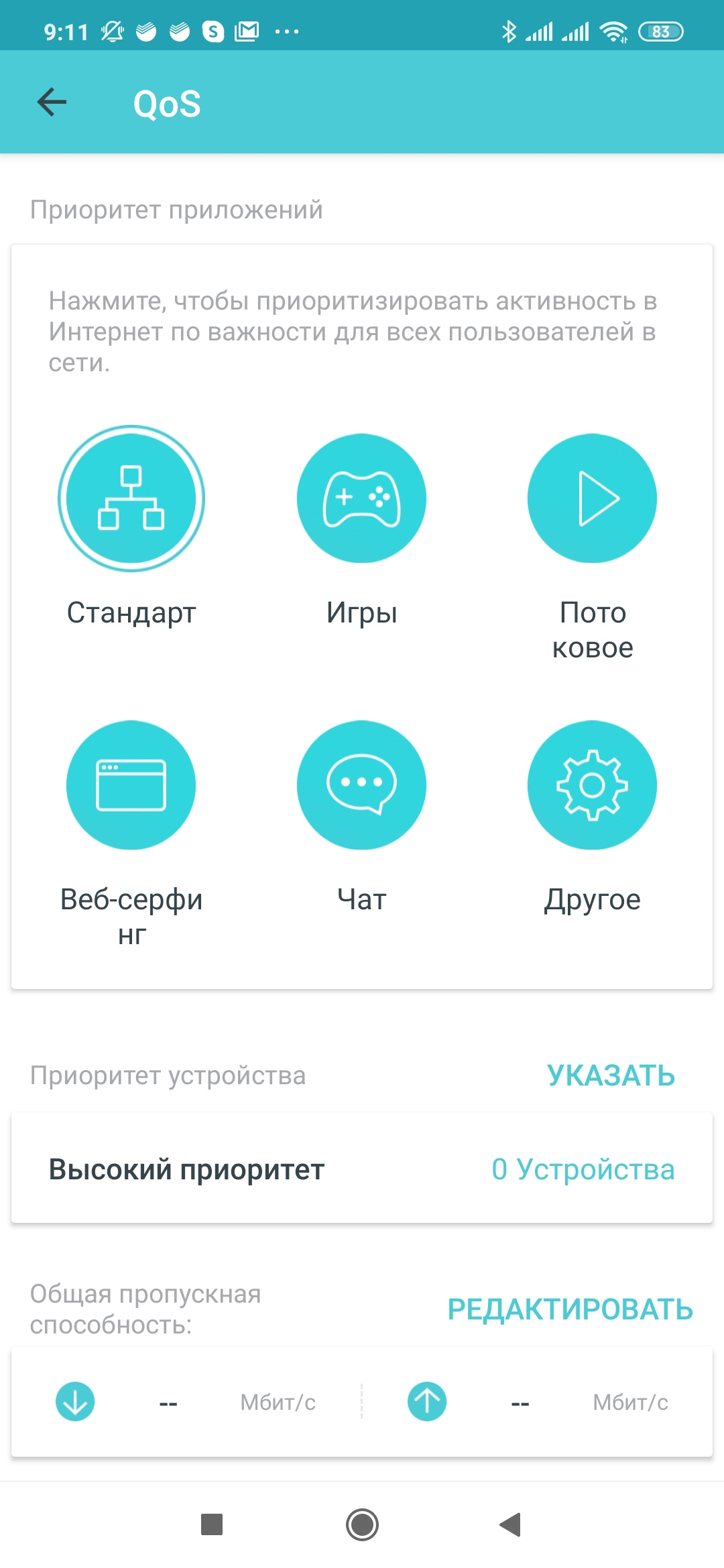Select the Стандарт priority mode
Screen dimensions: 724x1568
[131, 499]
